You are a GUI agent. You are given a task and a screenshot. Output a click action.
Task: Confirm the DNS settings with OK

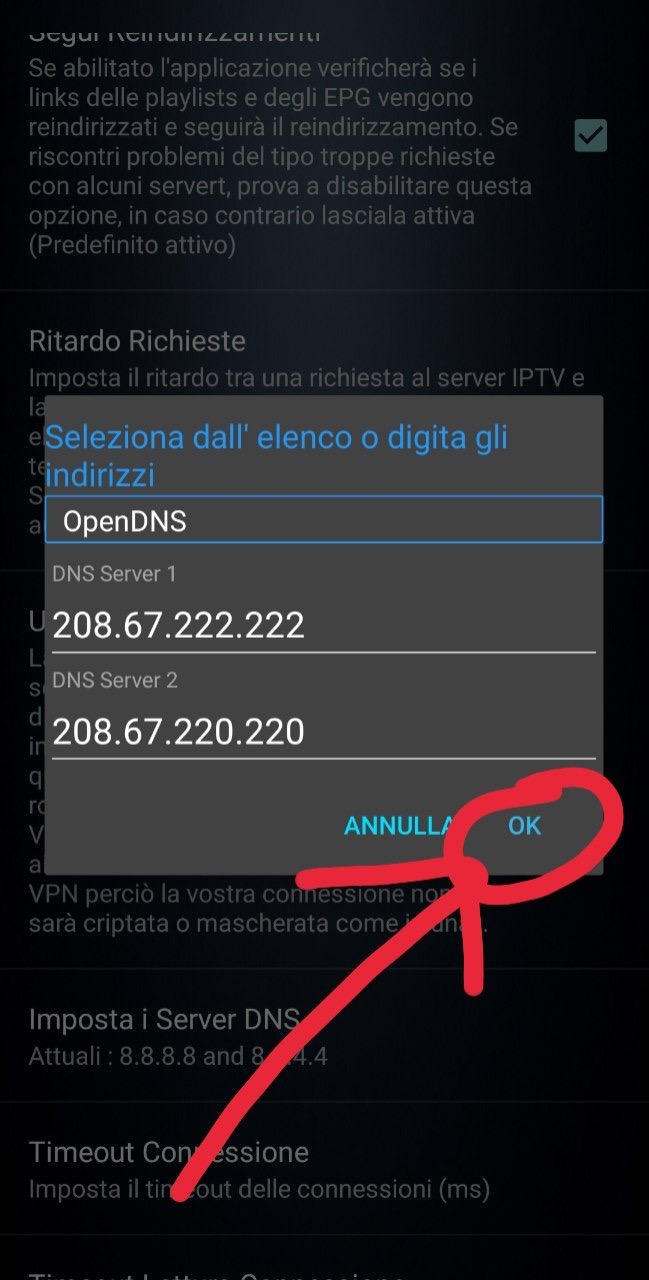pyautogui.click(x=524, y=825)
